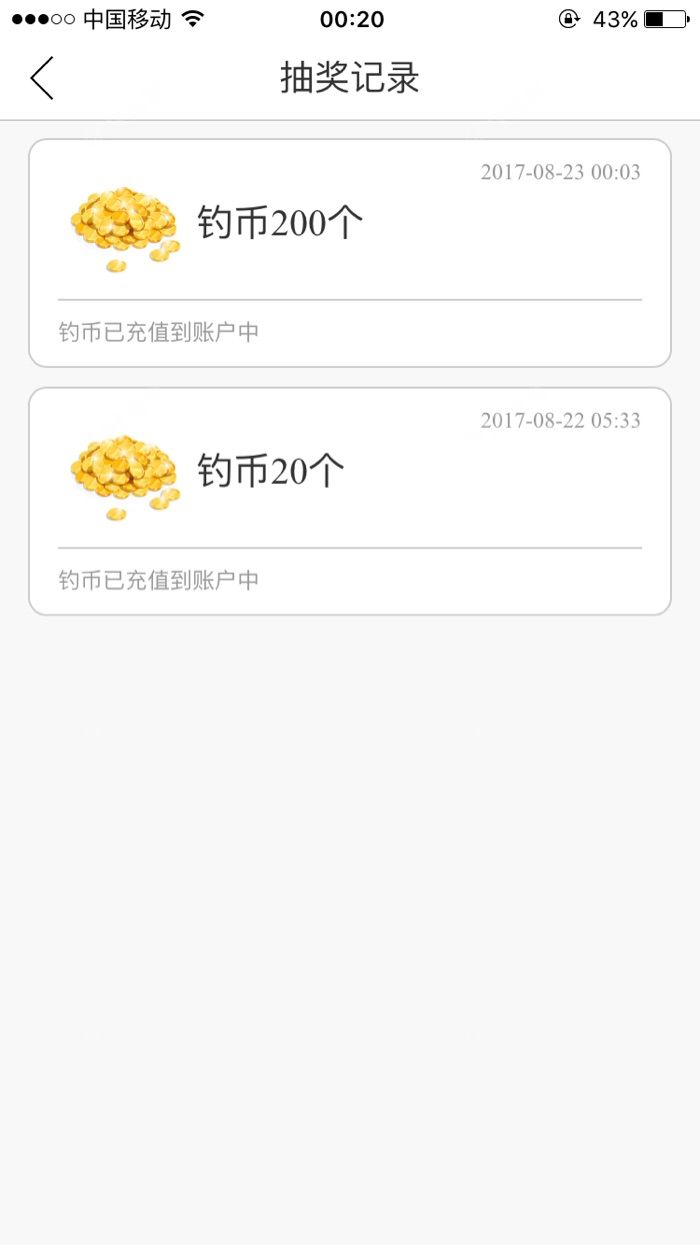Viewport: 700px width, 1246px height.
Task: Go back from the 抽奖记录 page
Action: [x=42, y=78]
